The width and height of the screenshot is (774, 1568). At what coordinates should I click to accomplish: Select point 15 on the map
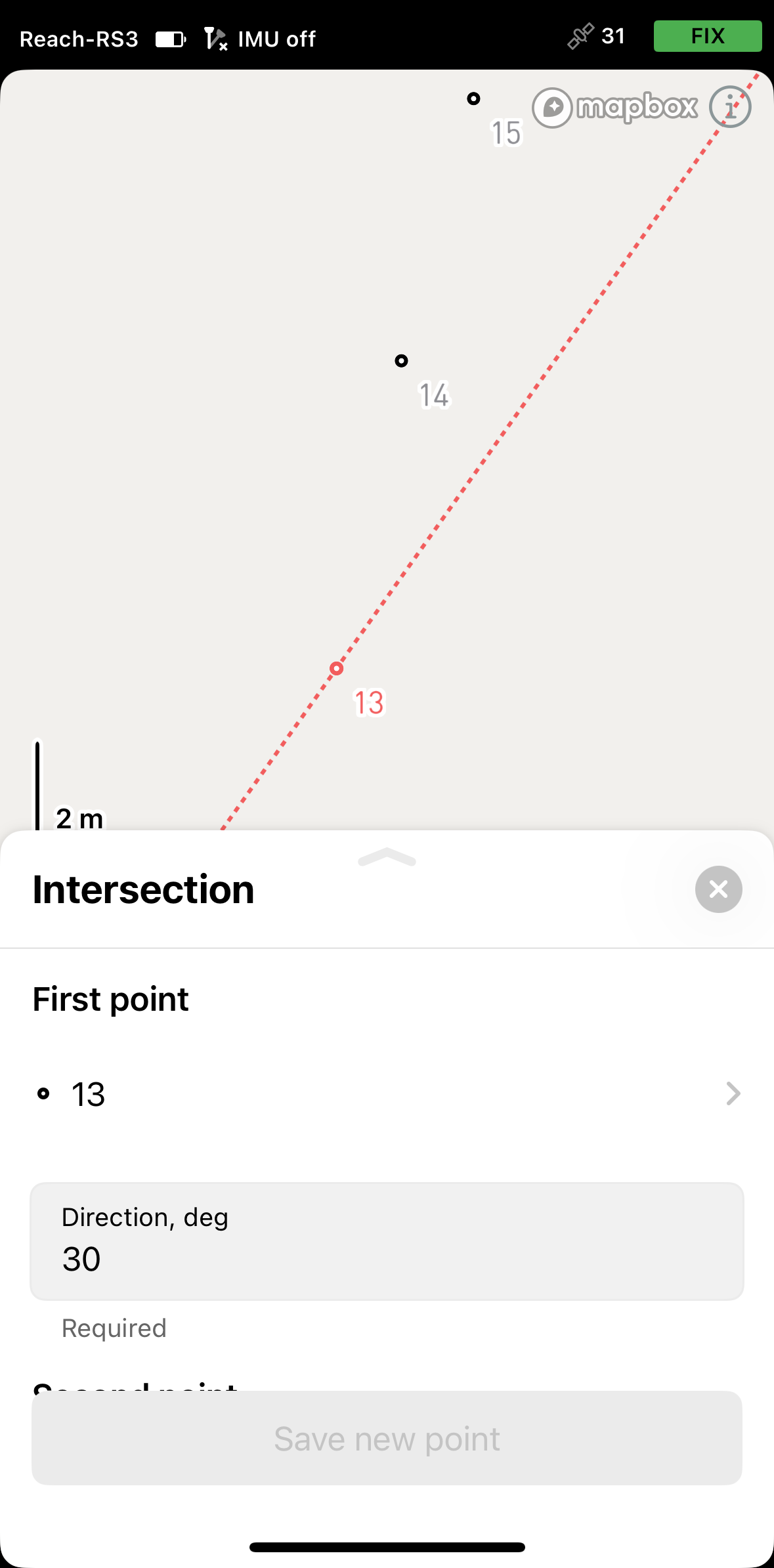473,98
